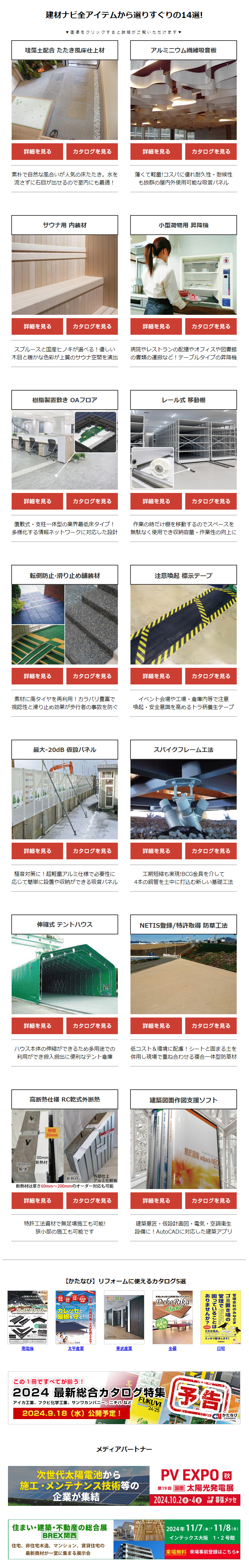Tap the スパイクフレーム工法 product image
Viewport: 249px width, 1568px height.
[x=183, y=799]
